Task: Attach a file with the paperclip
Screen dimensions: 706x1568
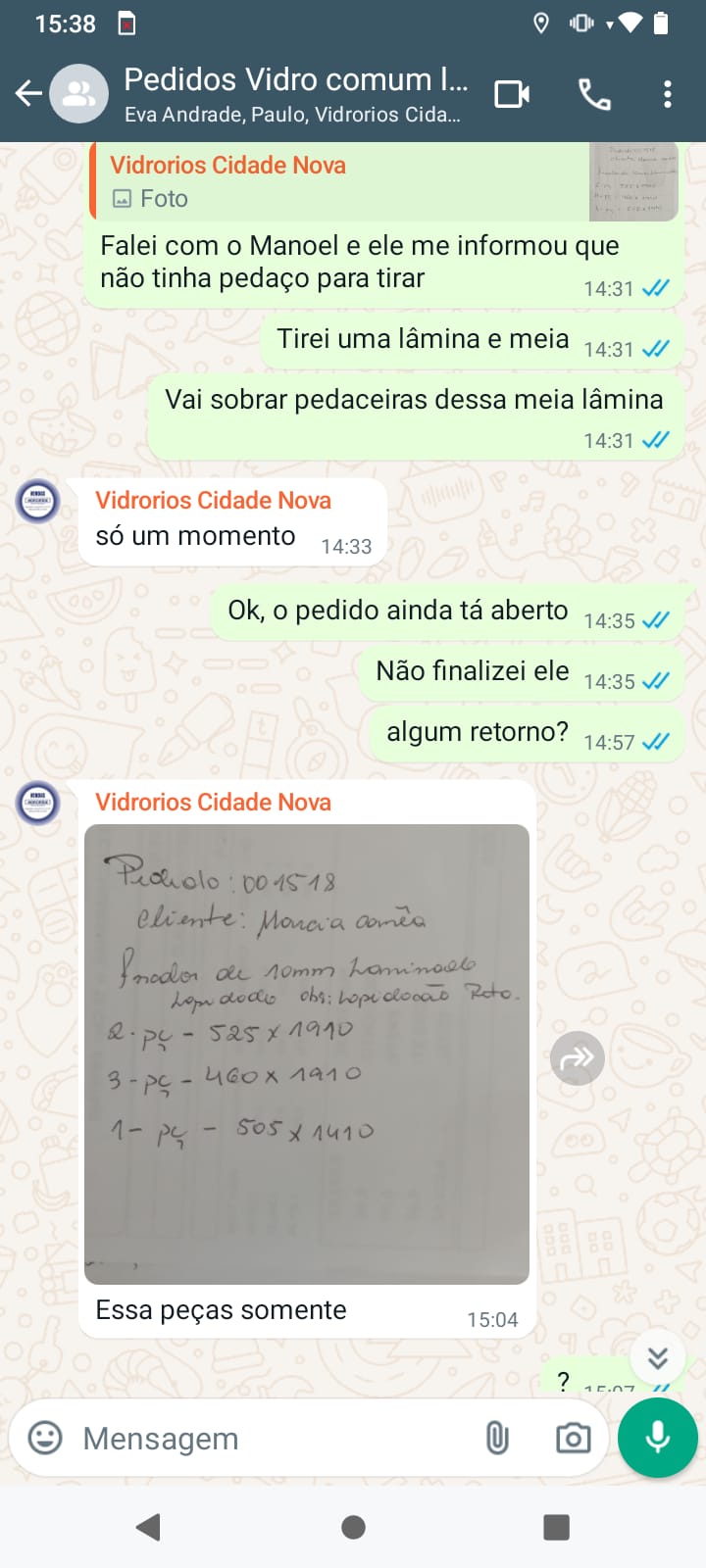Action: pos(497,1438)
